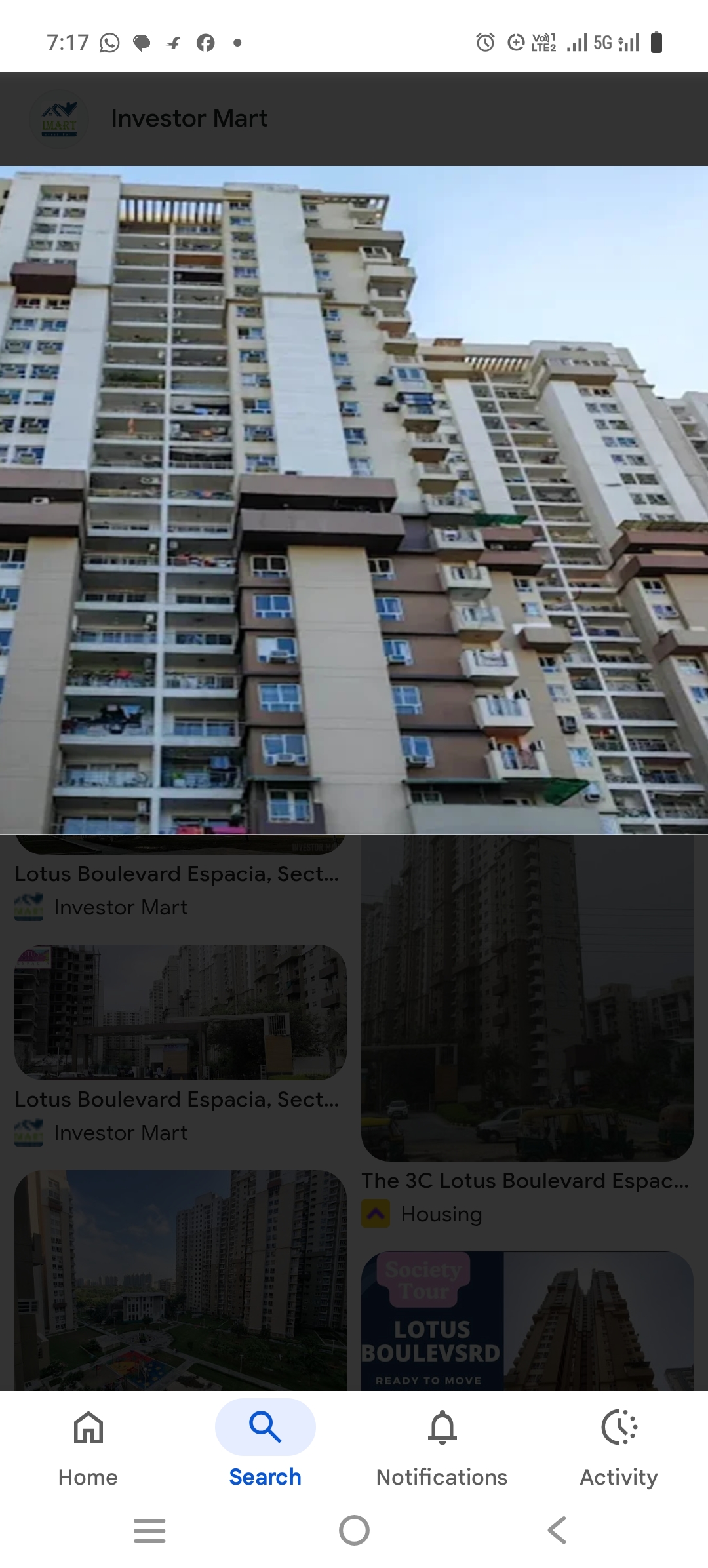Viewport: 708px width, 1568px height.
Task: Tap the Search icon in bottom navigation
Action: [264, 1426]
